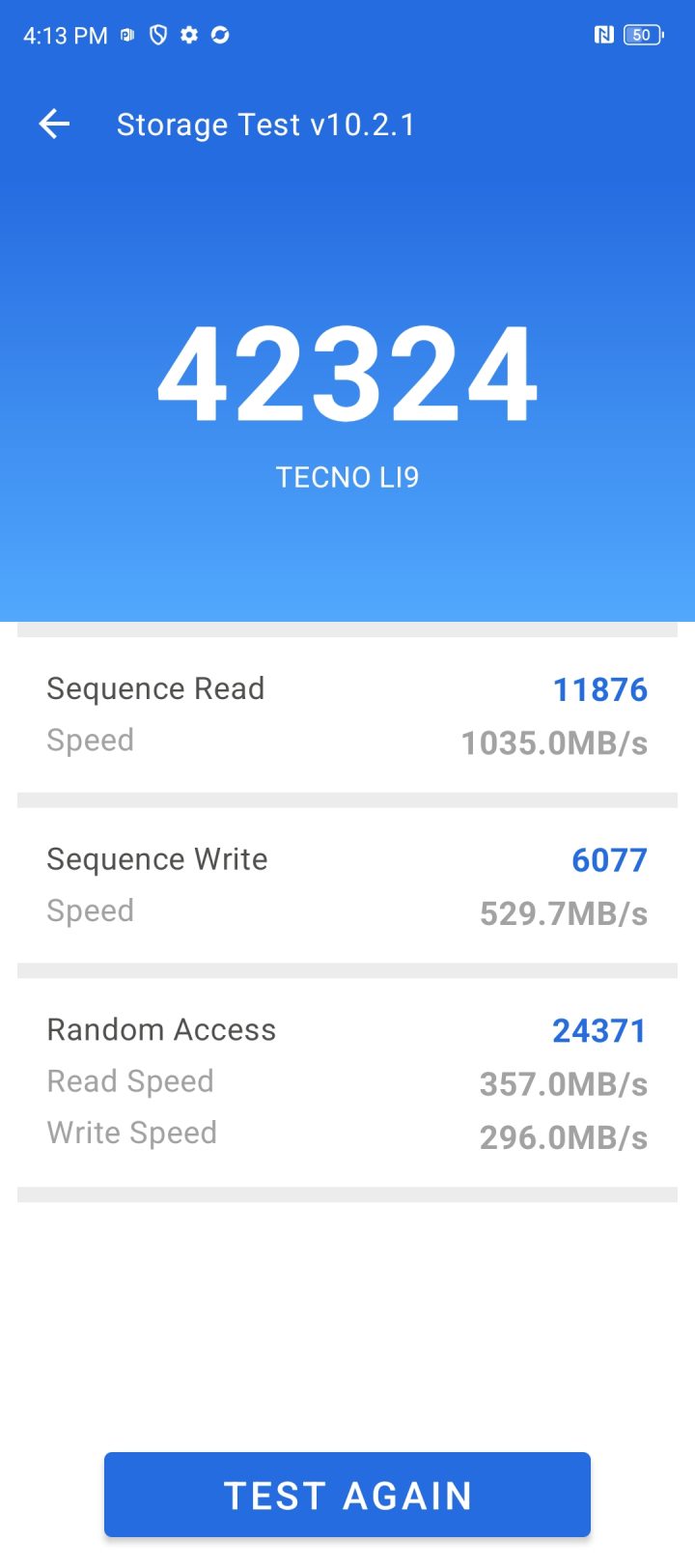Tap the sync icon in the status bar
695x1568 pixels.
tap(221, 35)
